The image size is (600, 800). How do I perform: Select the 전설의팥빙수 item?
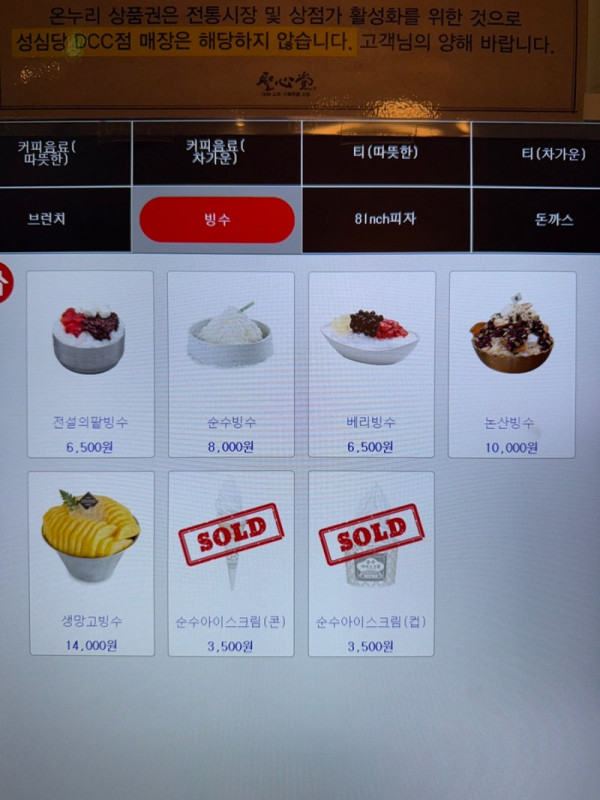pyautogui.click(x=90, y=364)
